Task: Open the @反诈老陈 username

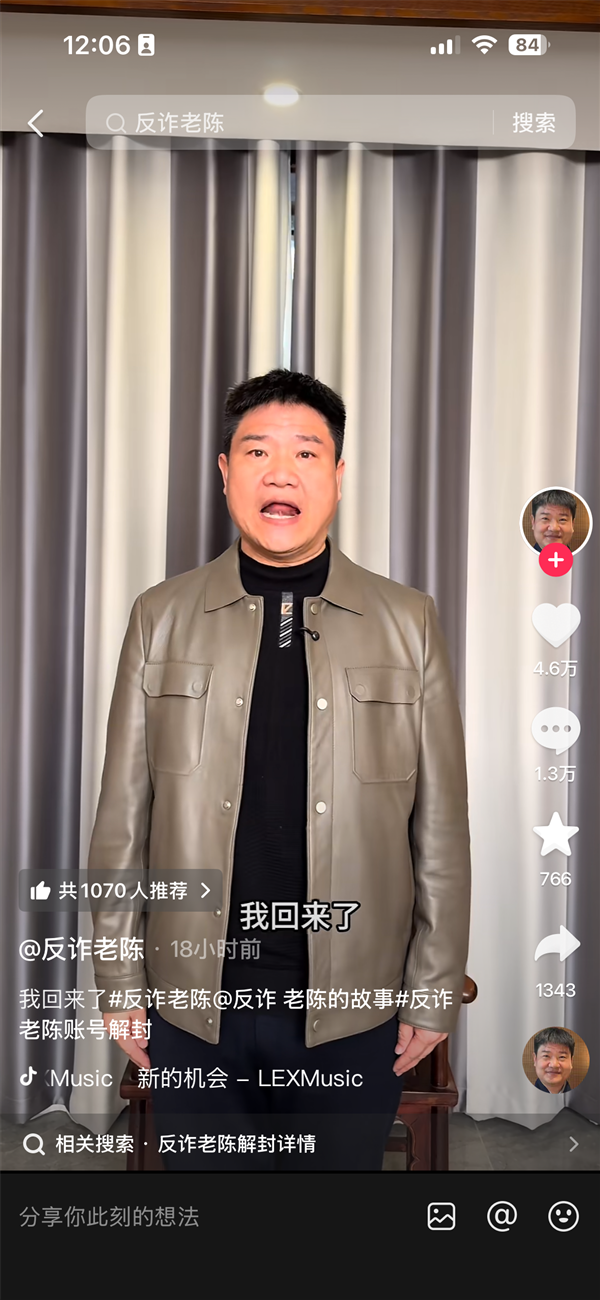Action: [82, 949]
